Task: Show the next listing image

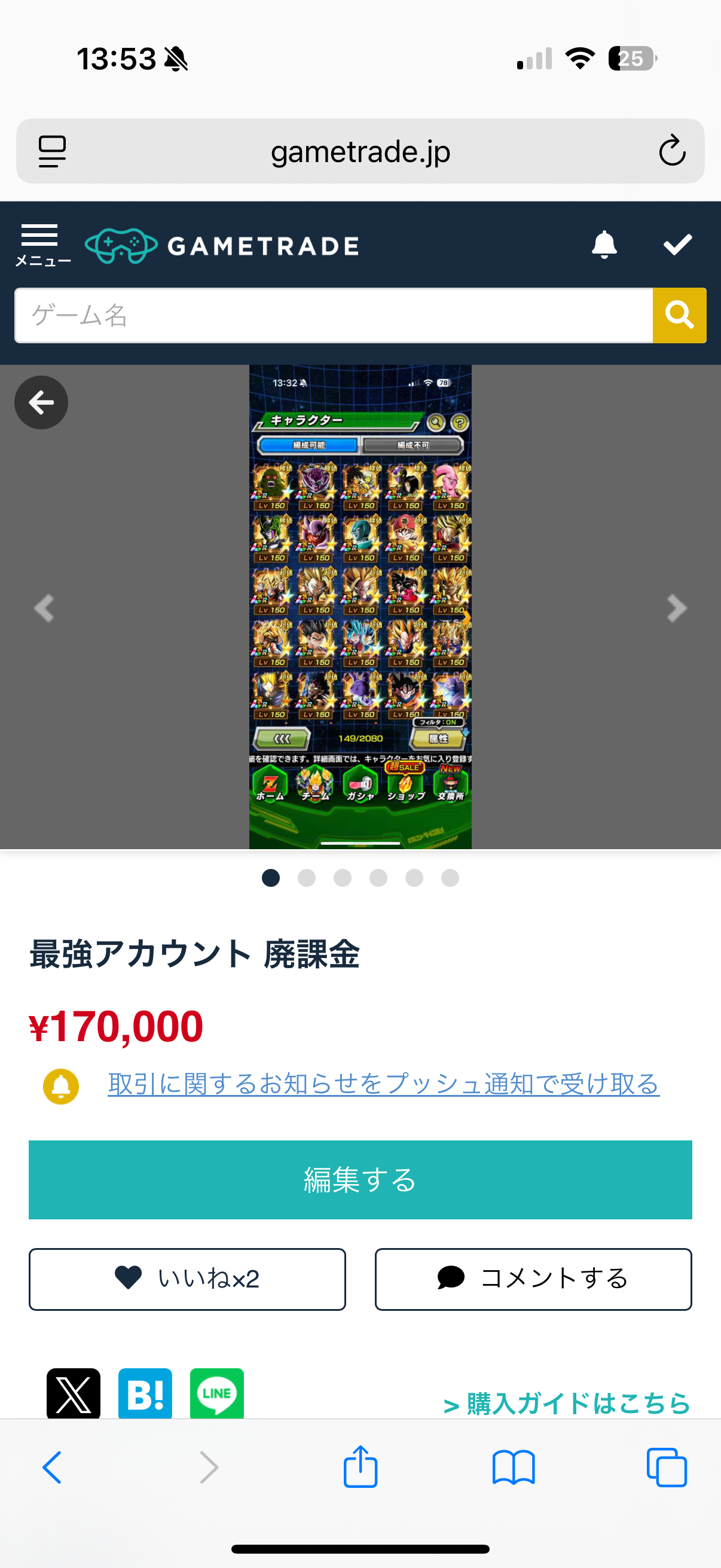Action: (x=676, y=608)
